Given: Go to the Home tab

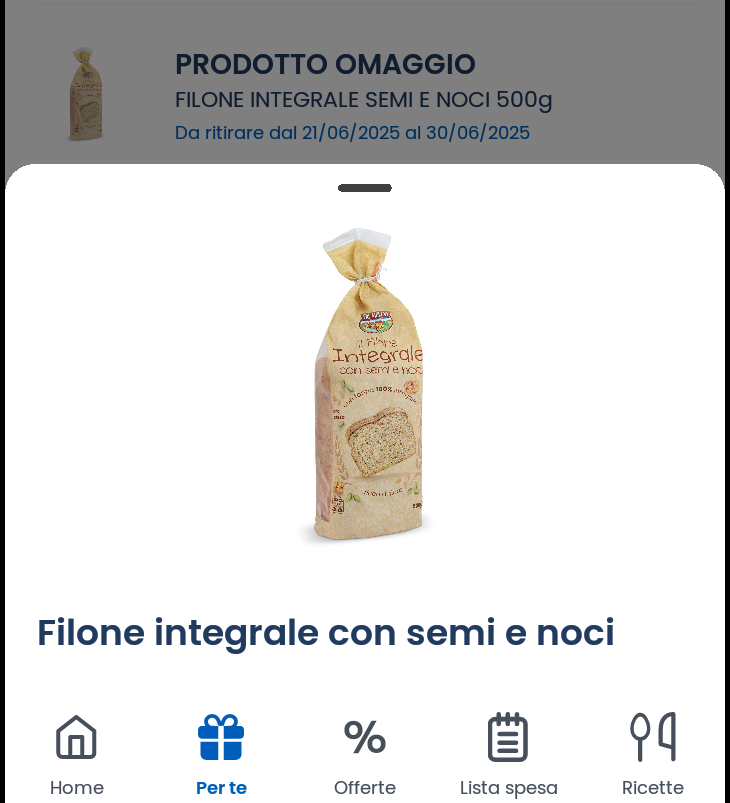Looking at the screenshot, I should (77, 754).
